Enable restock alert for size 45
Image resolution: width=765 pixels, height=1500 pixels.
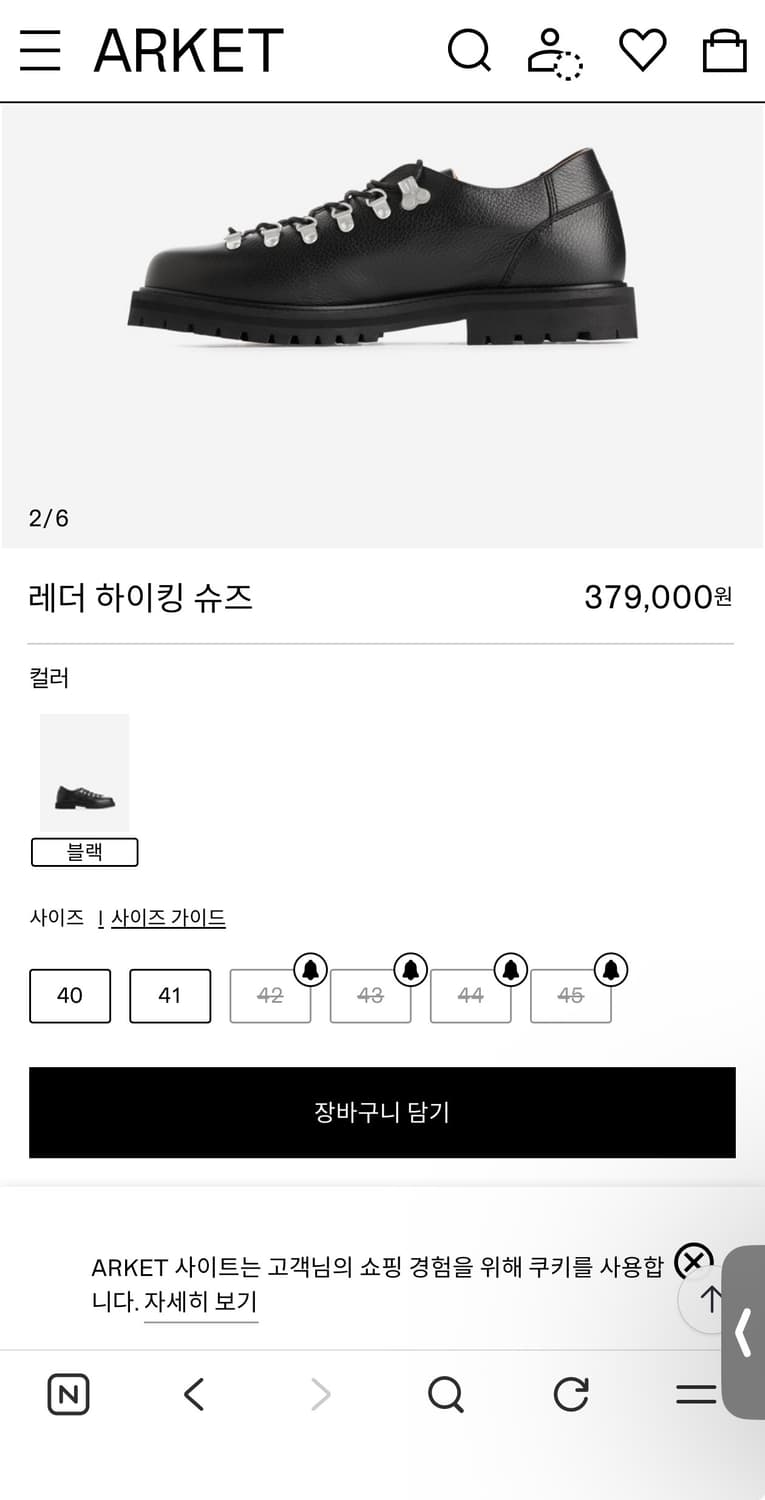click(x=611, y=968)
